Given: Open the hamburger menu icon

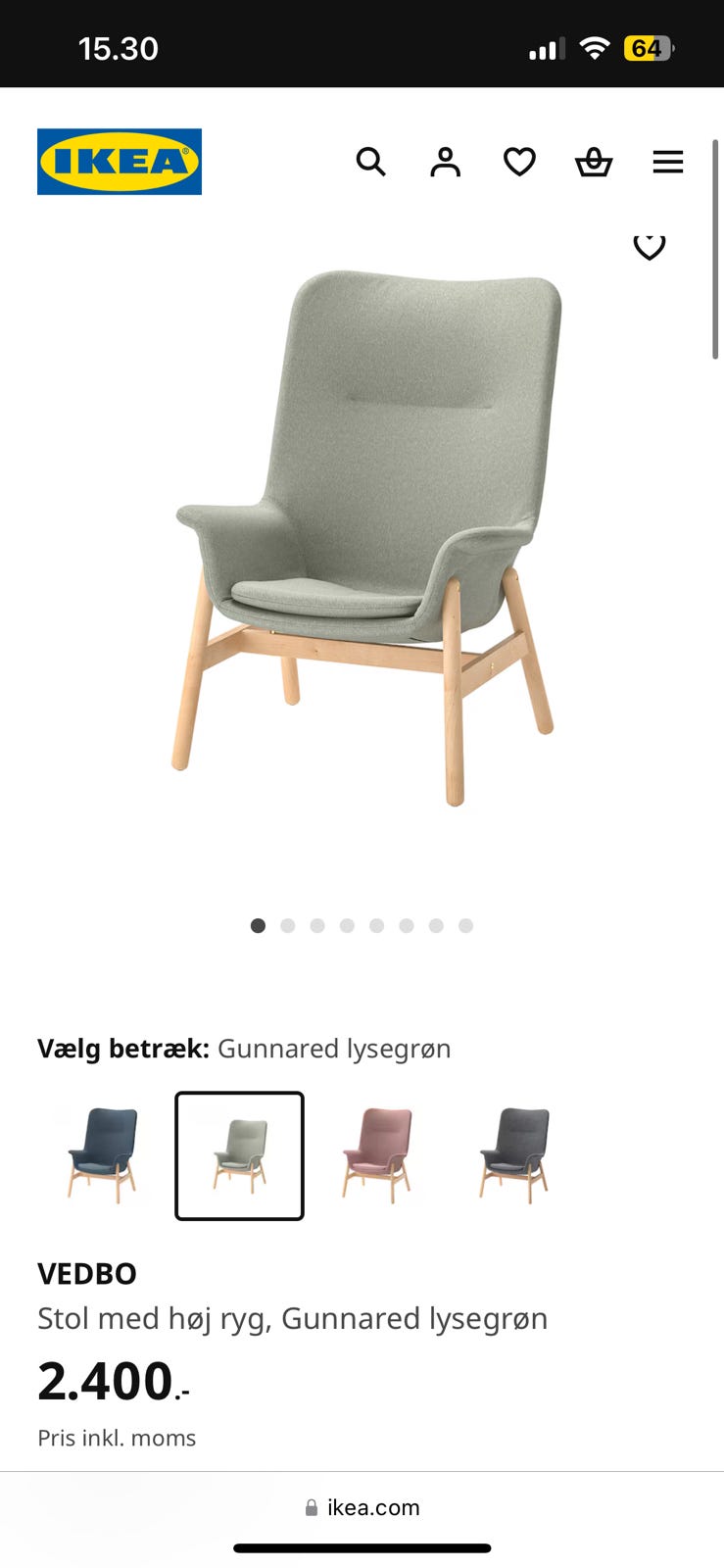Looking at the screenshot, I should click(667, 162).
